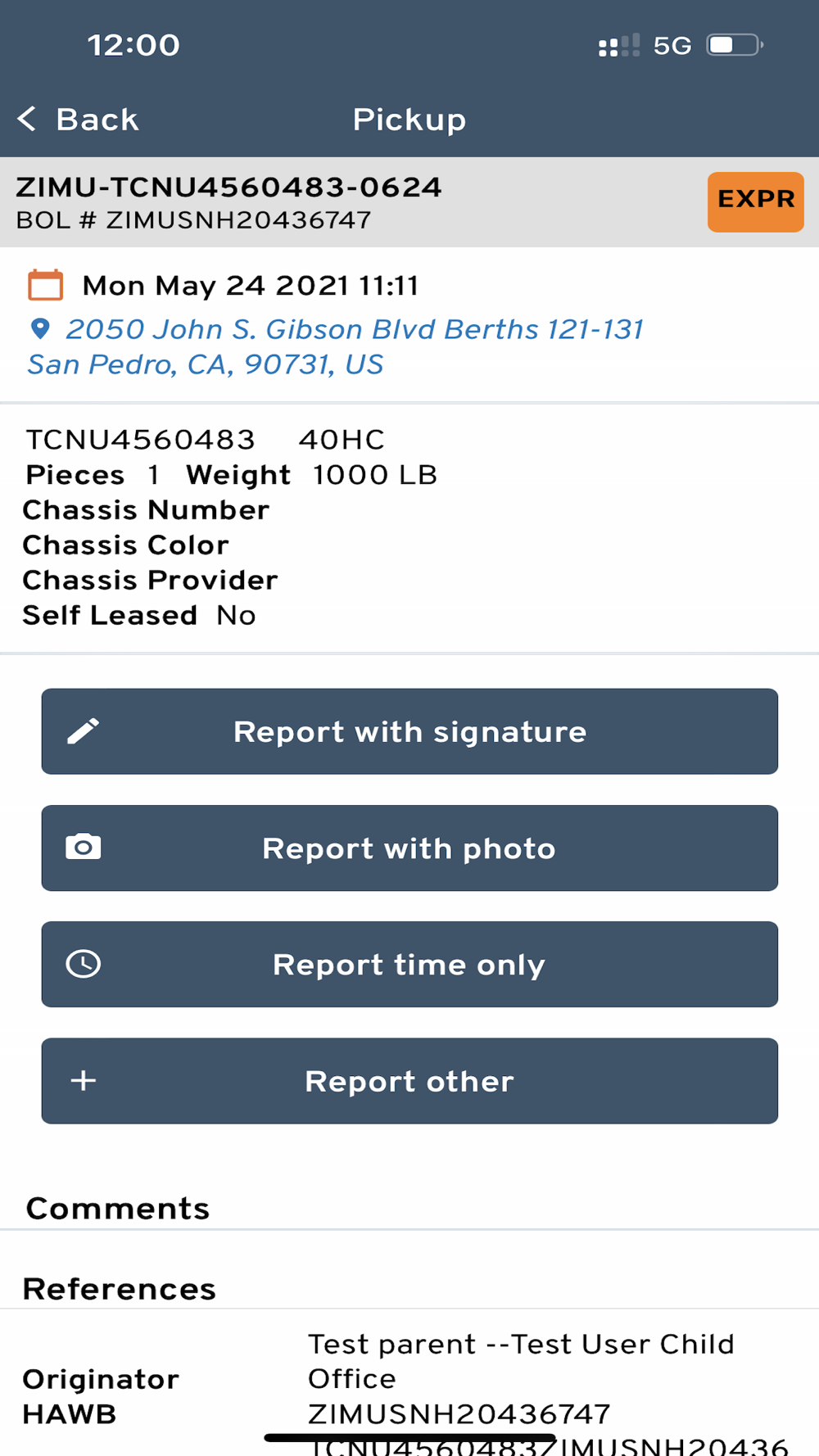Open the San Pedro address link
Viewport: 819px width, 1456px height.
(336, 346)
